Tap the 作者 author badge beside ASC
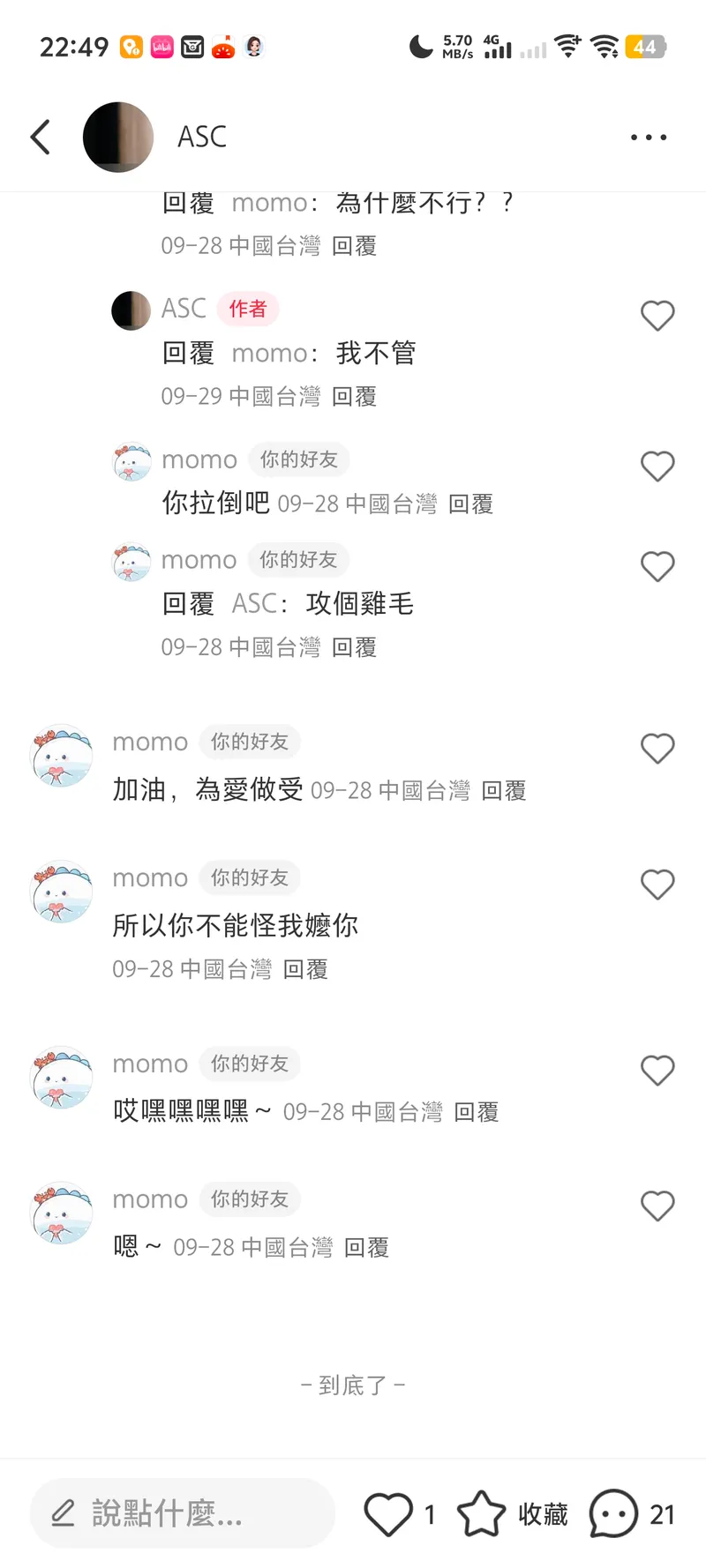 click(x=247, y=310)
